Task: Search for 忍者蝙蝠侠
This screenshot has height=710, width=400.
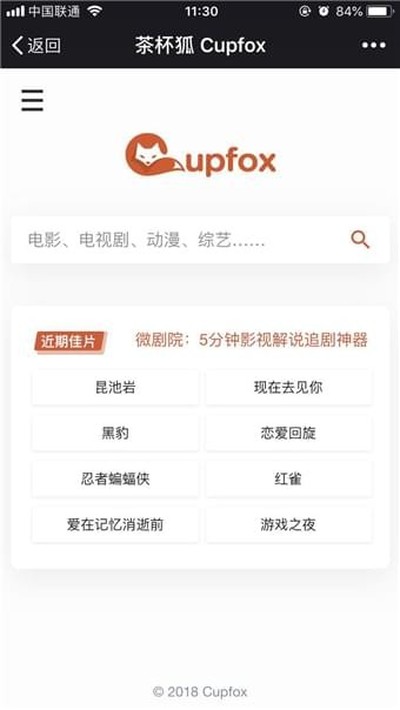Action: 115,479
